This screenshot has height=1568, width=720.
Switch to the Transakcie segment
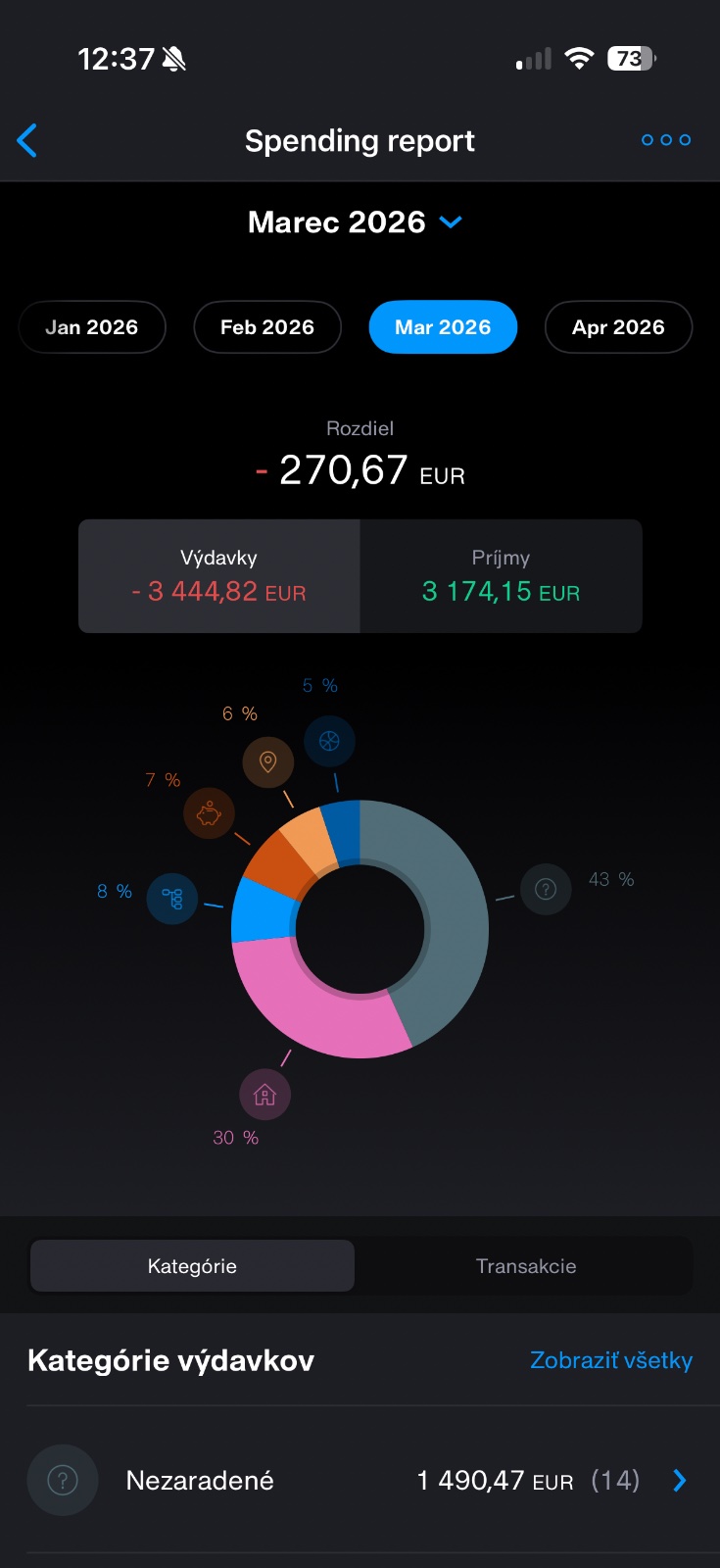[526, 1266]
